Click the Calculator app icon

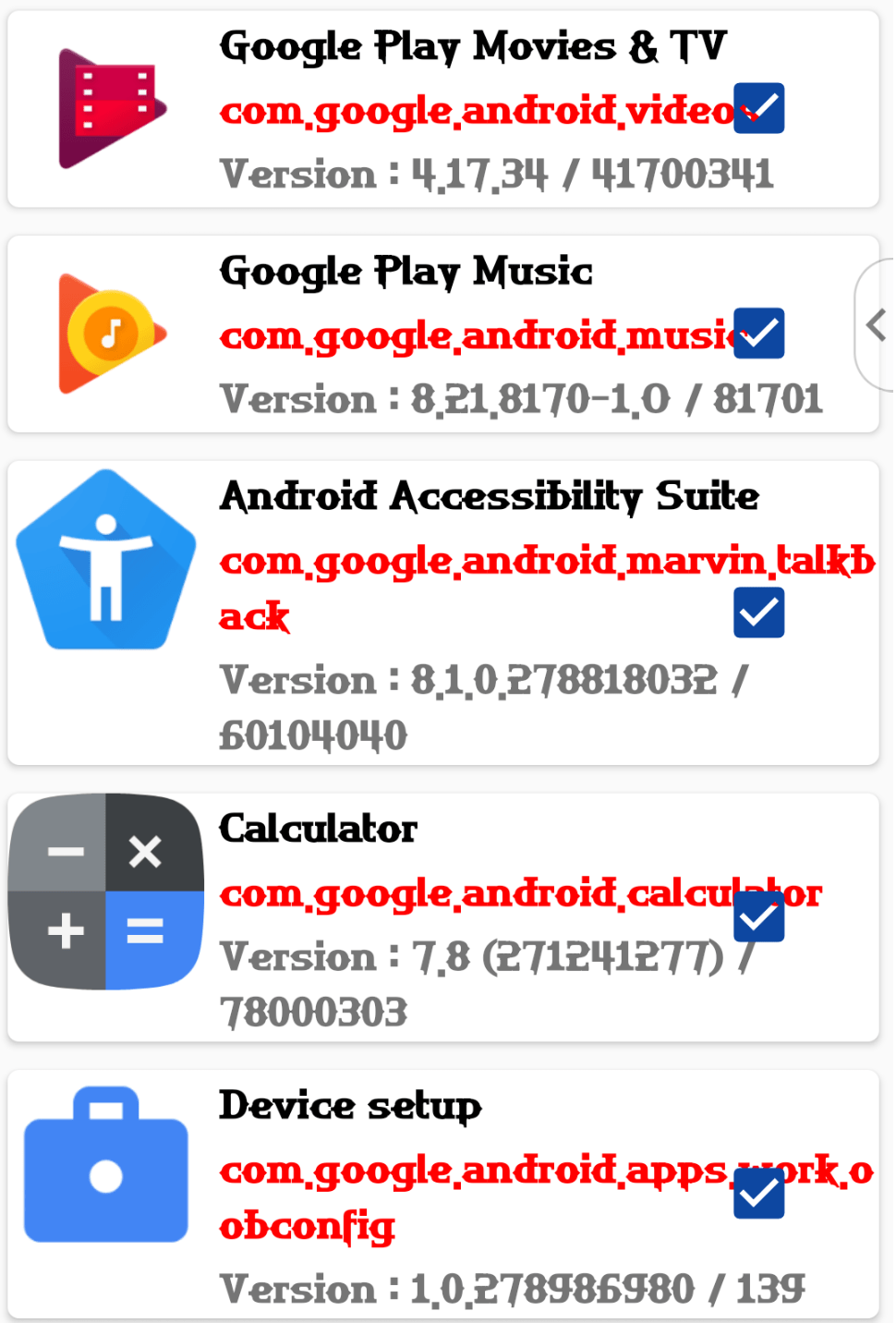[x=104, y=893]
